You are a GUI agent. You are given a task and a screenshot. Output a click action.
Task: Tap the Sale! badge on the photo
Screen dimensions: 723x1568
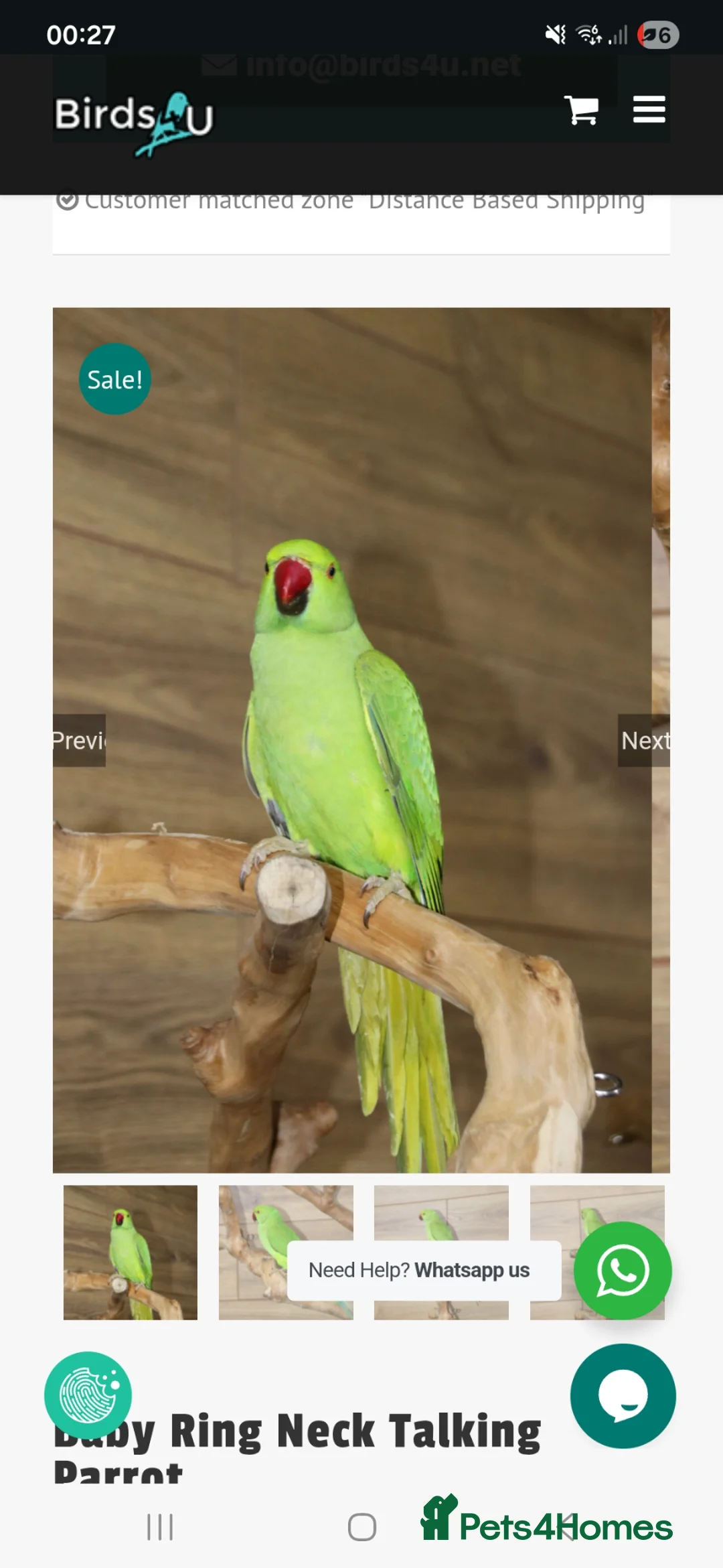[114, 379]
